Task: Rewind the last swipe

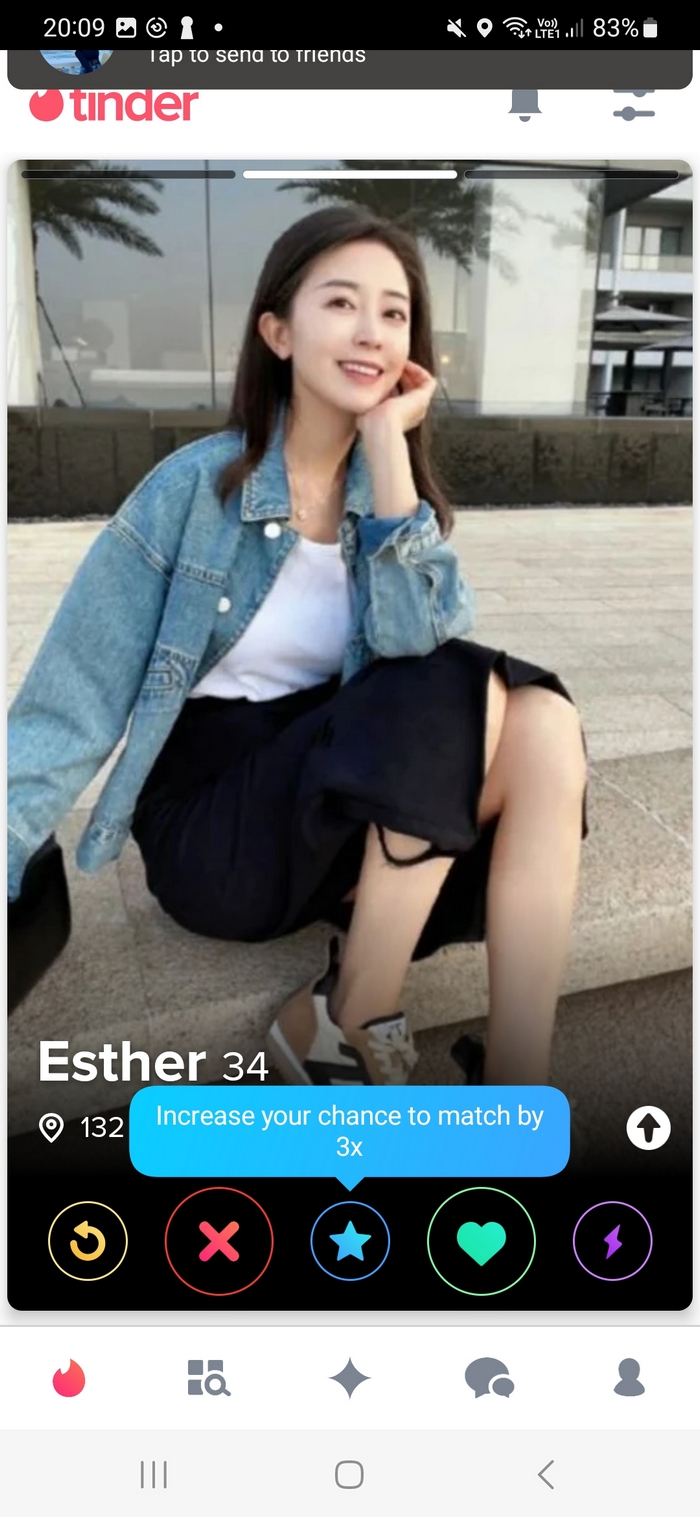Action: [x=88, y=1241]
